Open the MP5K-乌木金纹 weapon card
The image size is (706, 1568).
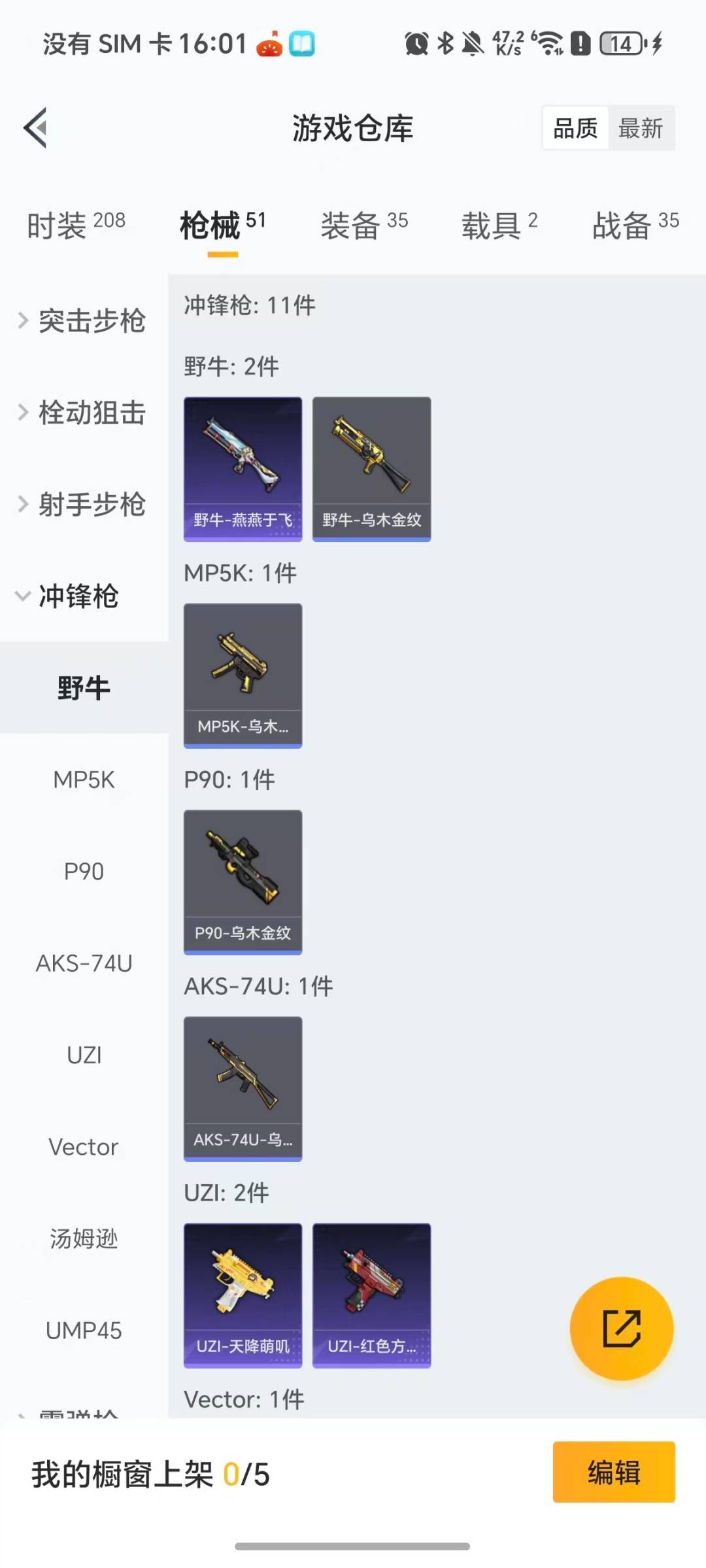[x=243, y=675]
